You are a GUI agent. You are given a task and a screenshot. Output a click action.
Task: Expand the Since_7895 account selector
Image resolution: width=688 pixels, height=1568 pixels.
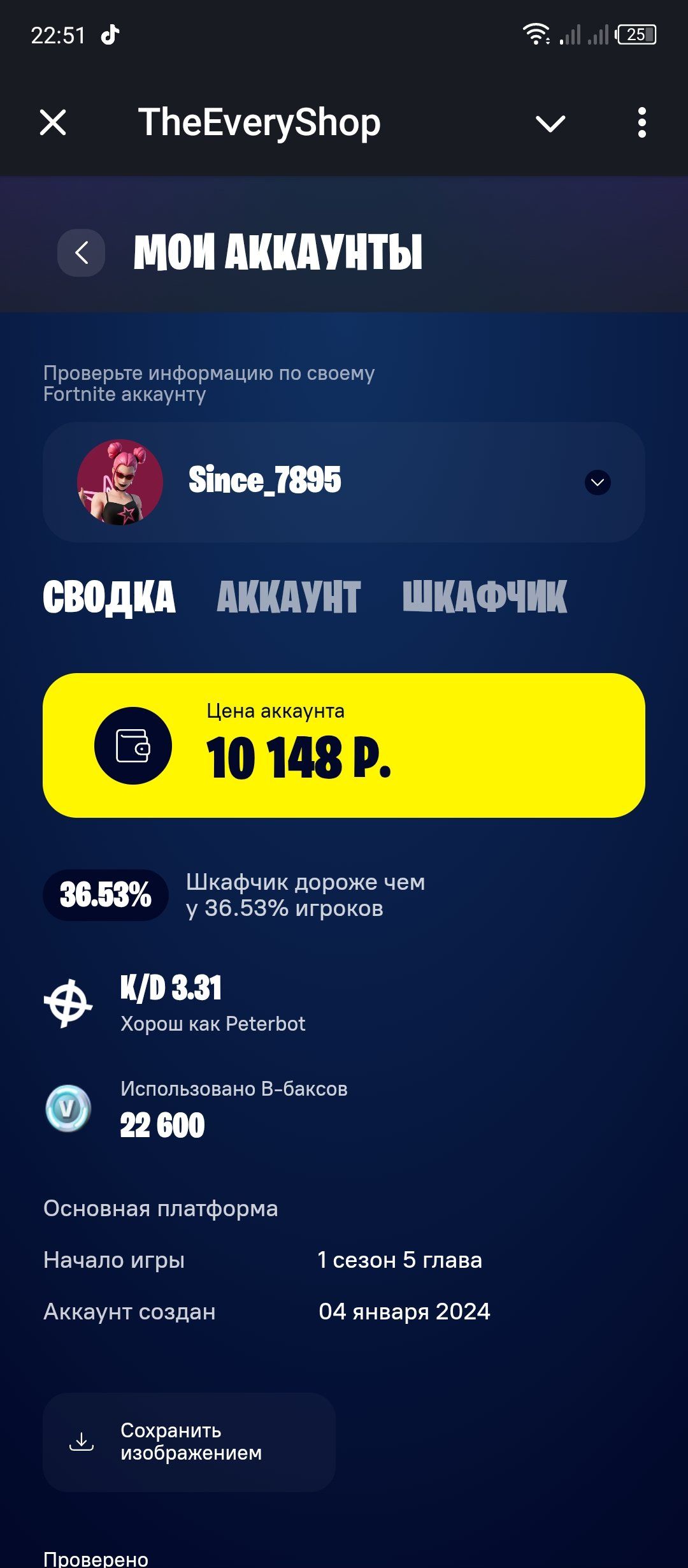point(597,482)
